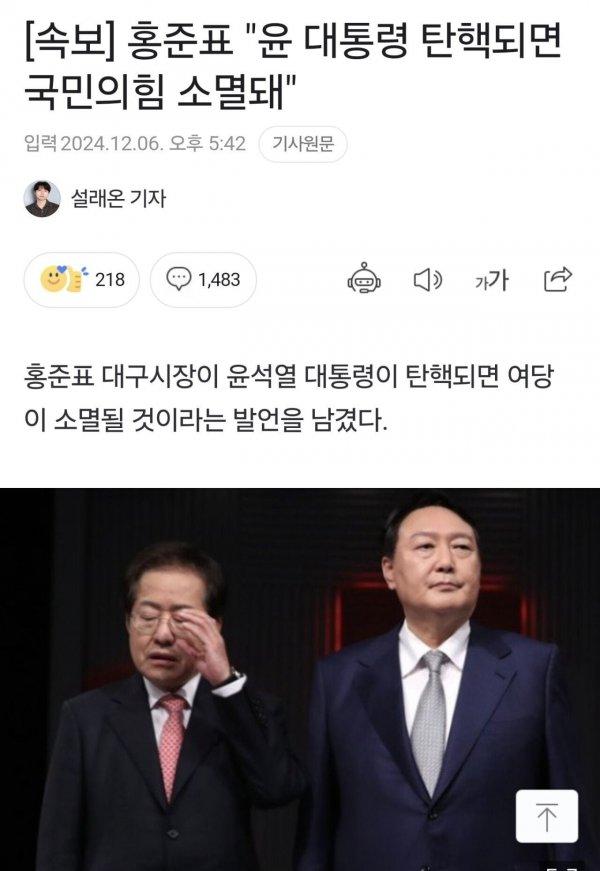
Task: Share this article
Action: (557, 279)
